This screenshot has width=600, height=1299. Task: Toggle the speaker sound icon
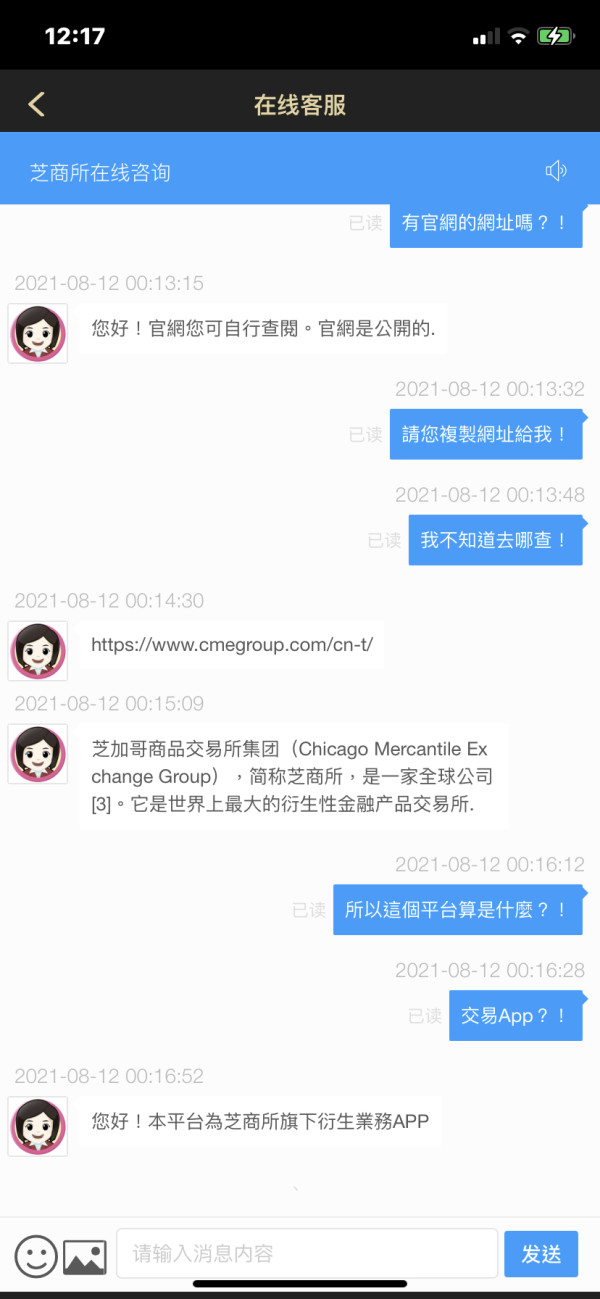[556, 171]
